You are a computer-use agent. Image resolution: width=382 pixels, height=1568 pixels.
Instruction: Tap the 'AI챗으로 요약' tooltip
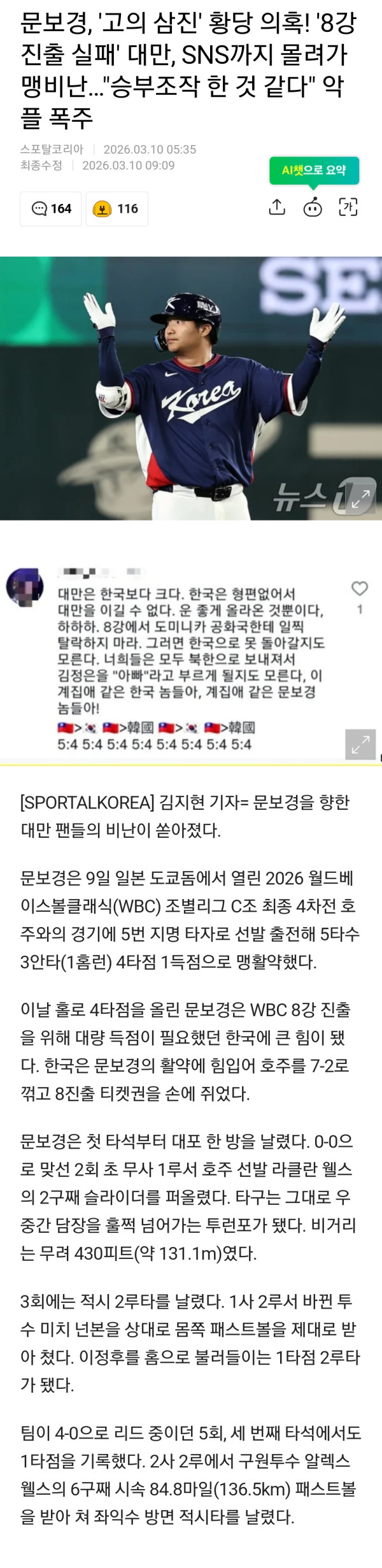[313, 170]
